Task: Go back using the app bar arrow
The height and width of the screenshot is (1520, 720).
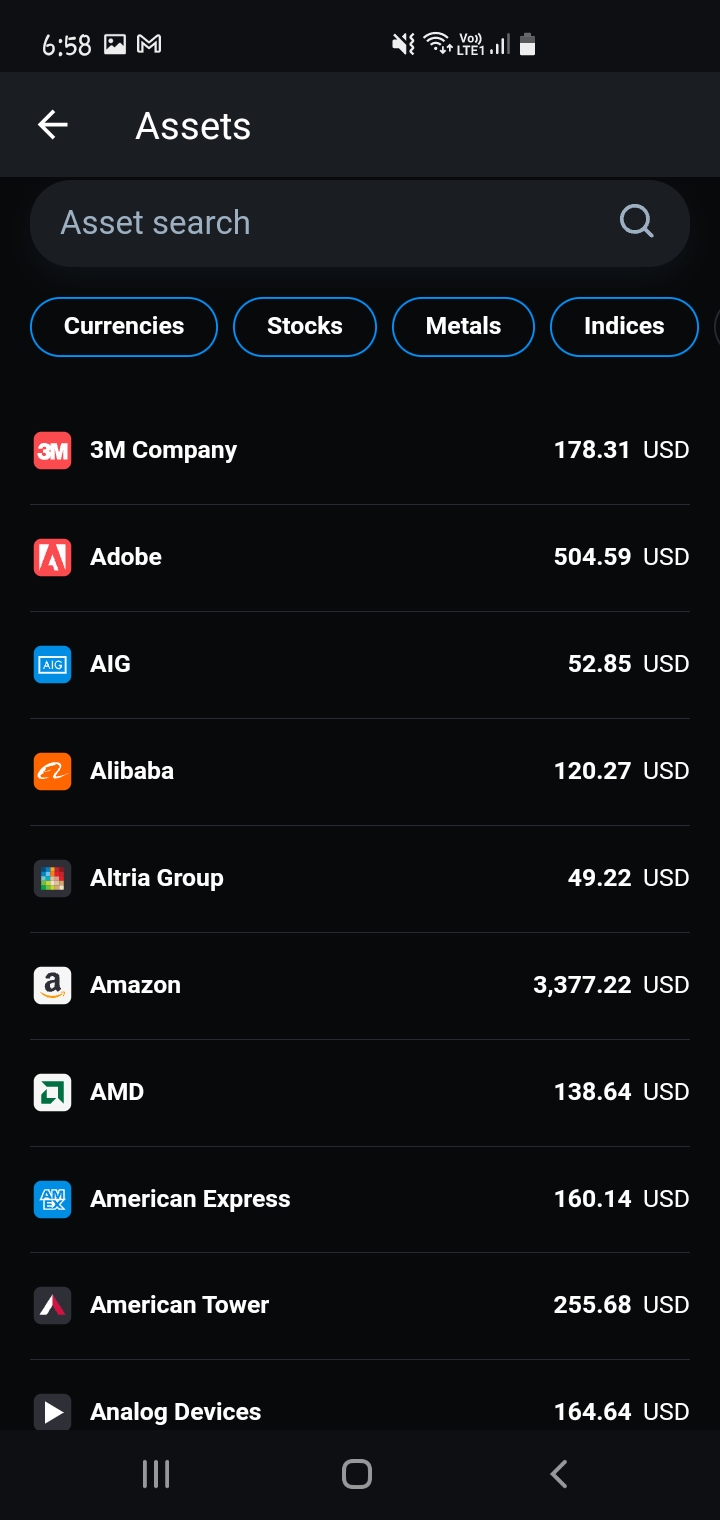Action: [52, 125]
